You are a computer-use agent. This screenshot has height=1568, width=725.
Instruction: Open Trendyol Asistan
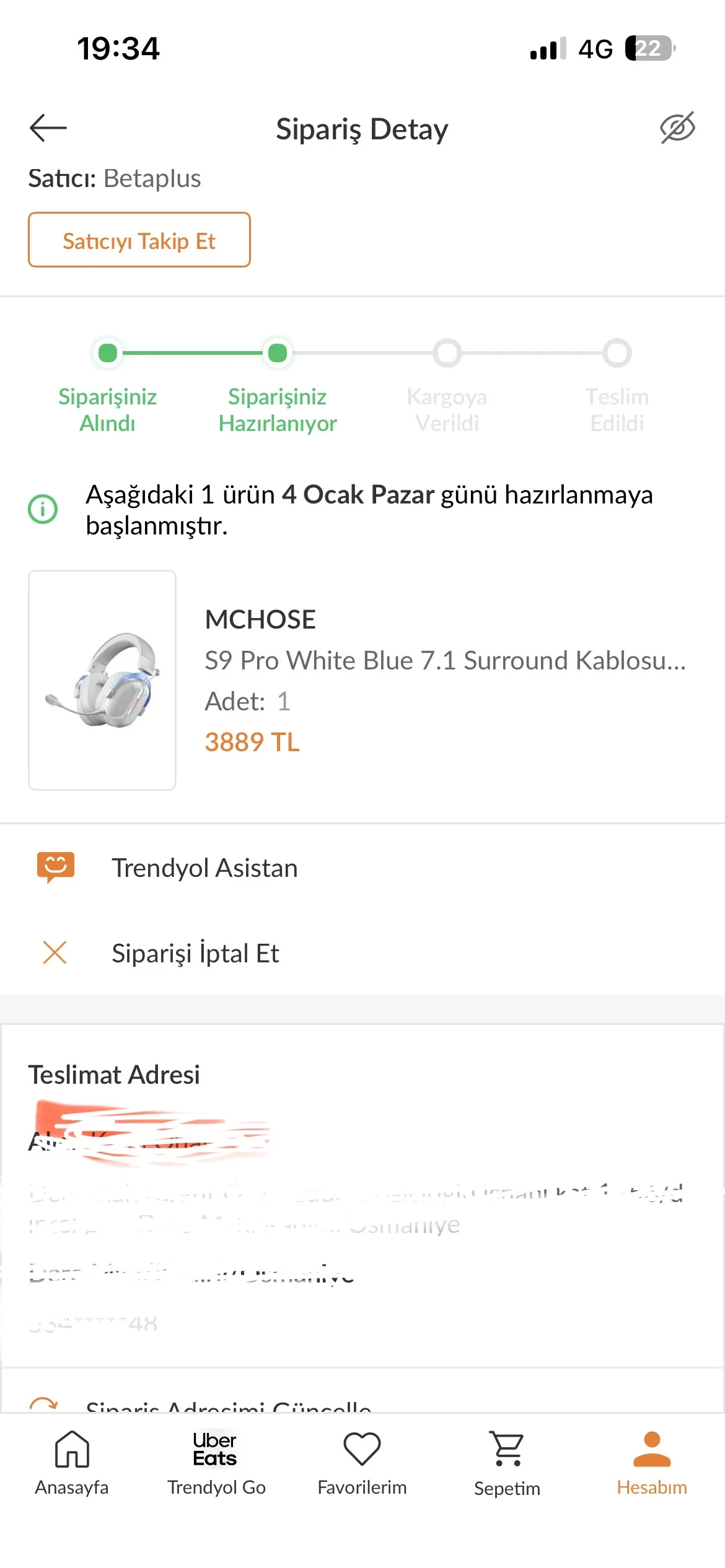[204, 868]
